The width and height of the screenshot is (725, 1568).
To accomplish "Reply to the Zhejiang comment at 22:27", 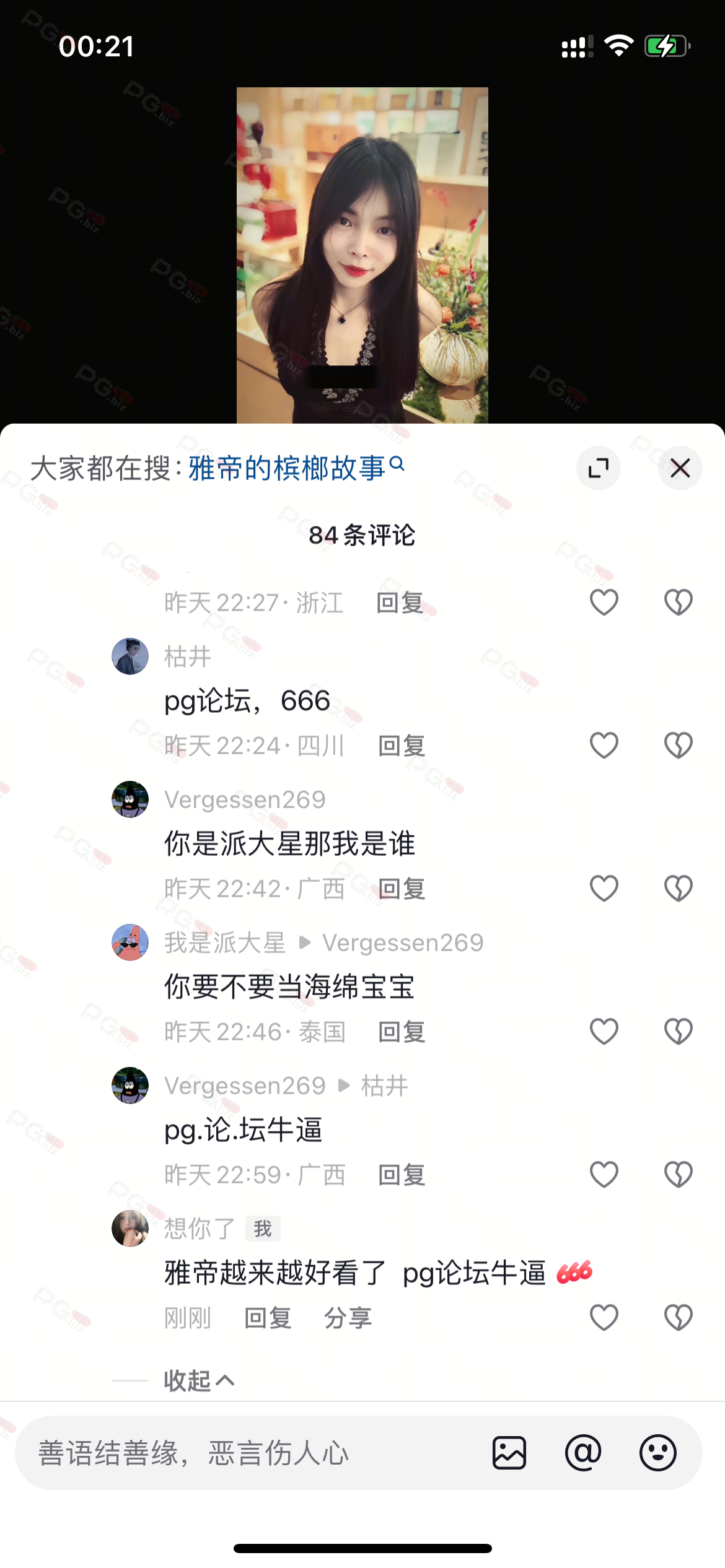I will click(x=400, y=603).
